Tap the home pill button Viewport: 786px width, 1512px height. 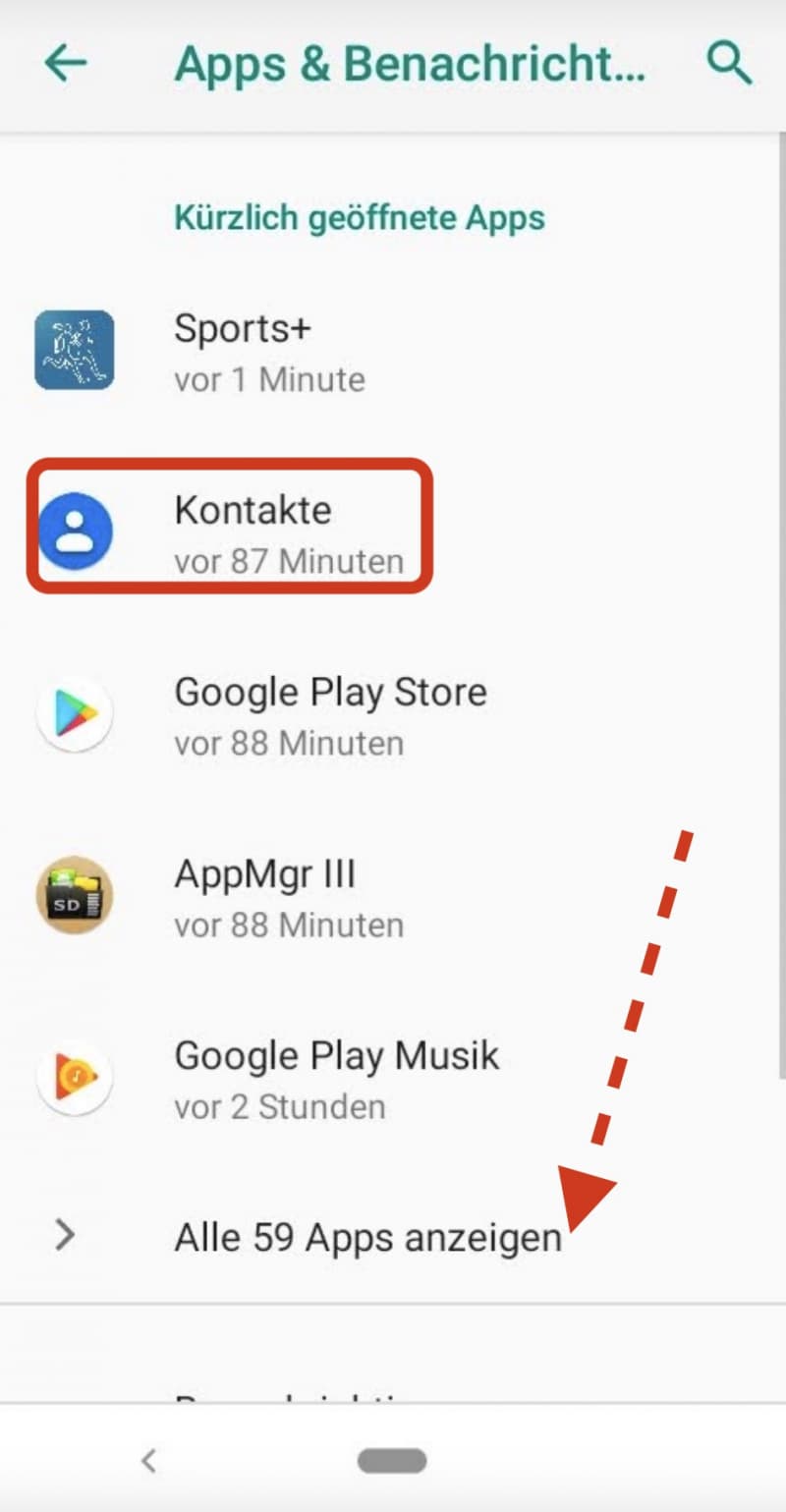pyautogui.click(x=392, y=1461)
